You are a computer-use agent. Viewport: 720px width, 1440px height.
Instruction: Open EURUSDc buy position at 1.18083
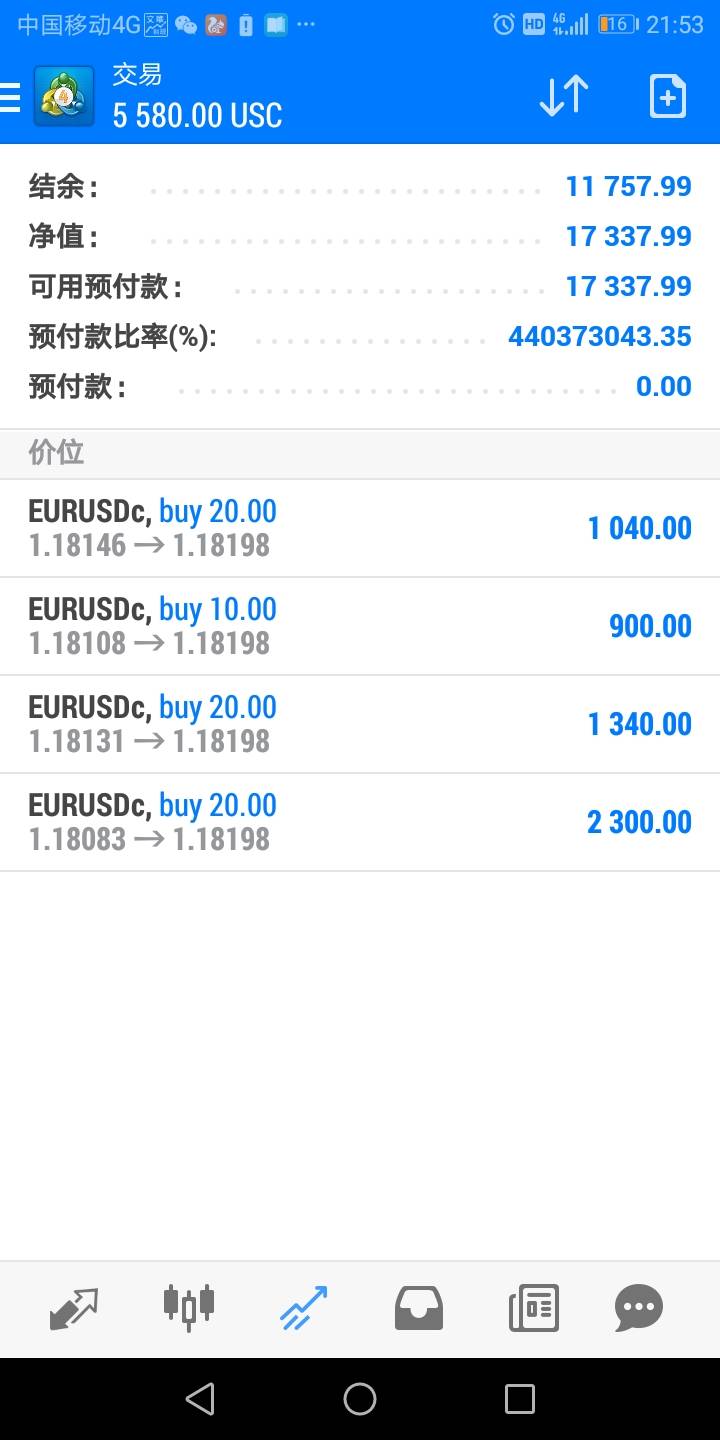tap(360, 822)
